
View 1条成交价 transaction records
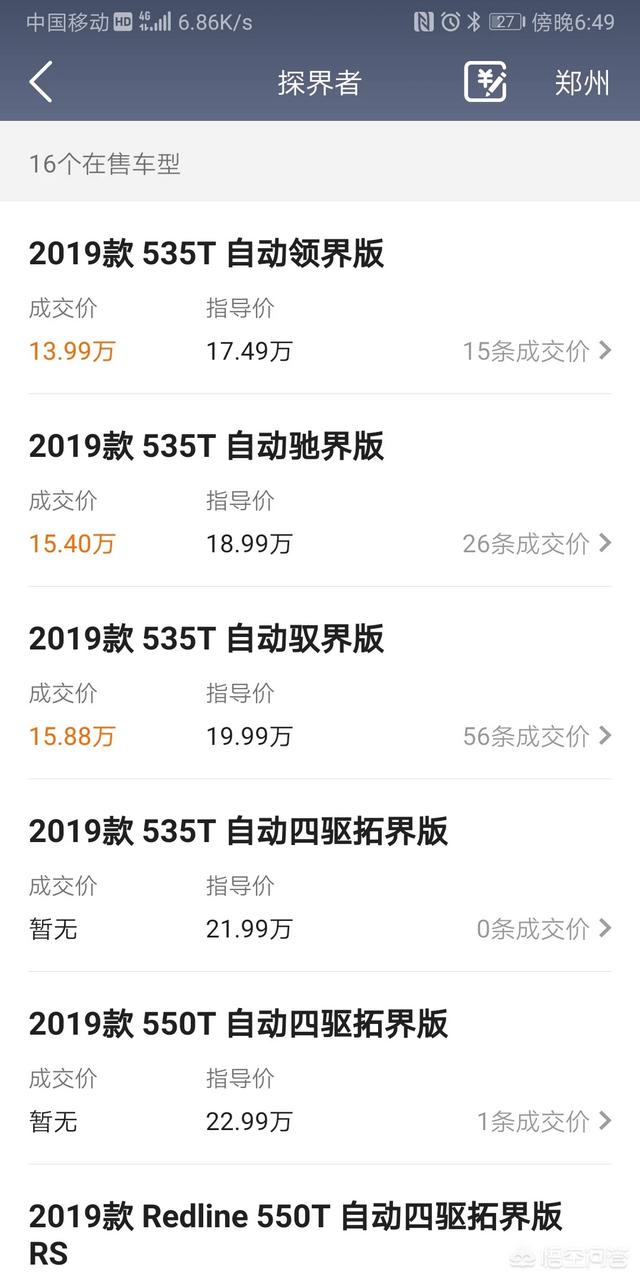coord(543,1122)
